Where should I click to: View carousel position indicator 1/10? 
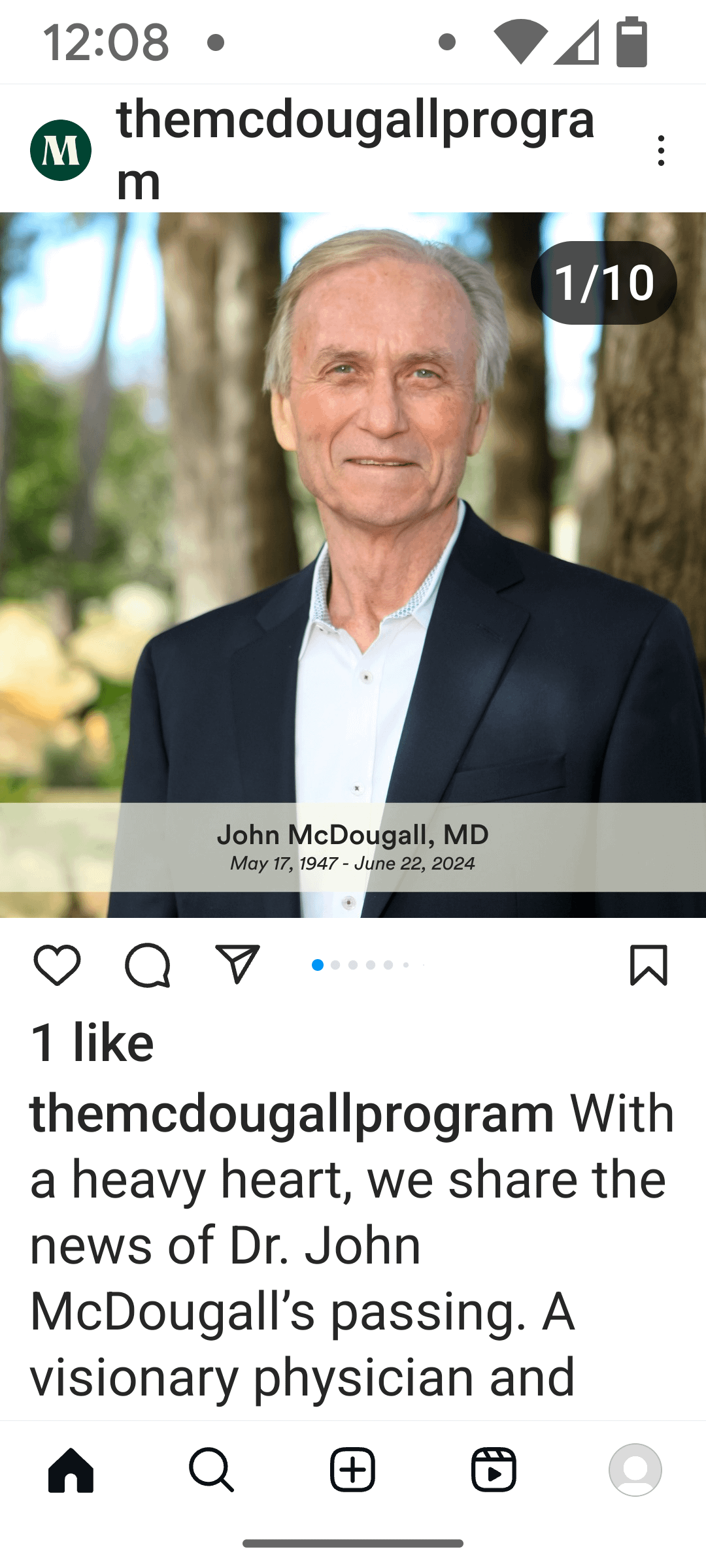pos(603,282)
